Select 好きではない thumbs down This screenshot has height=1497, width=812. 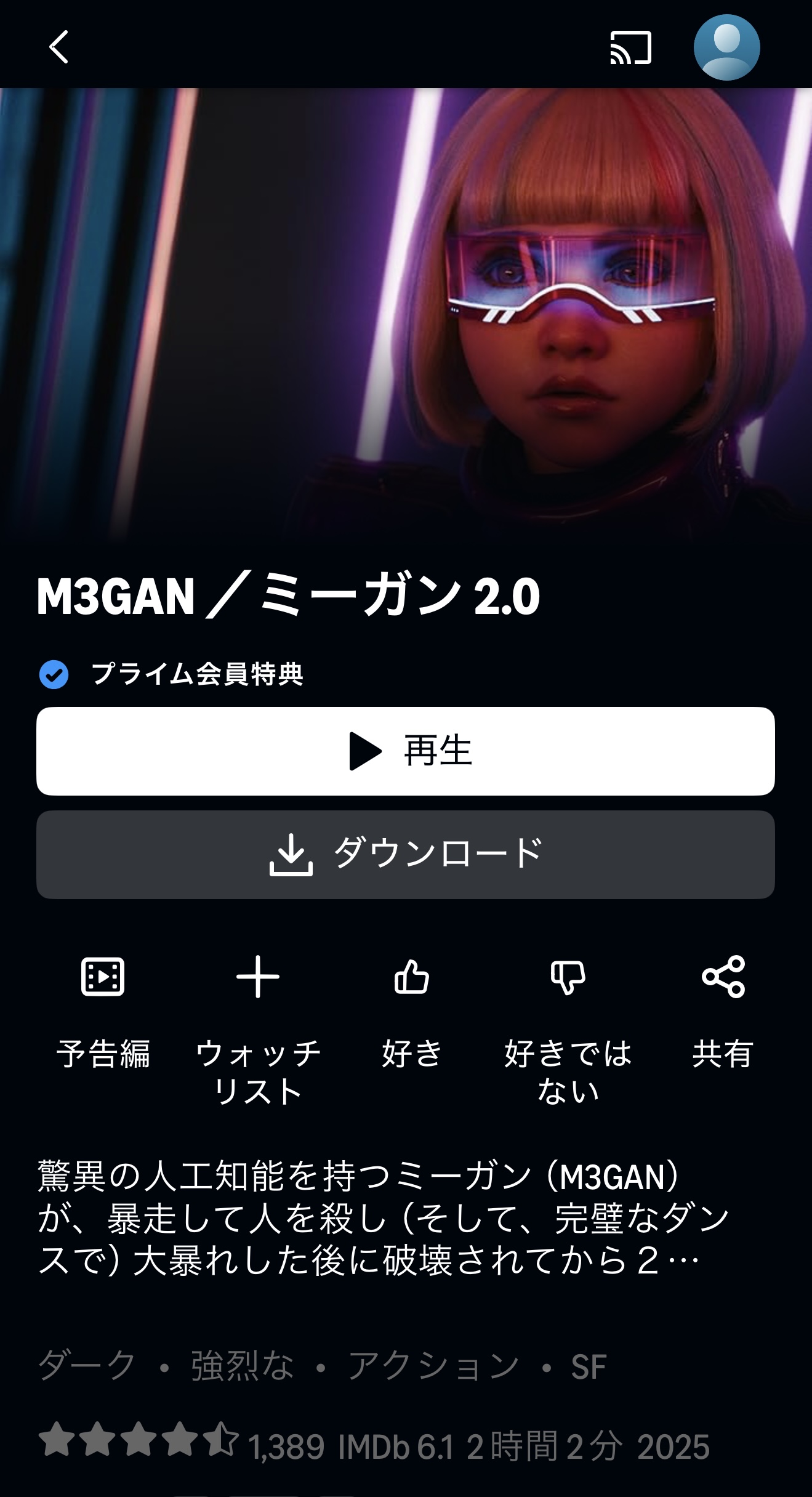tap(568, 1010)
